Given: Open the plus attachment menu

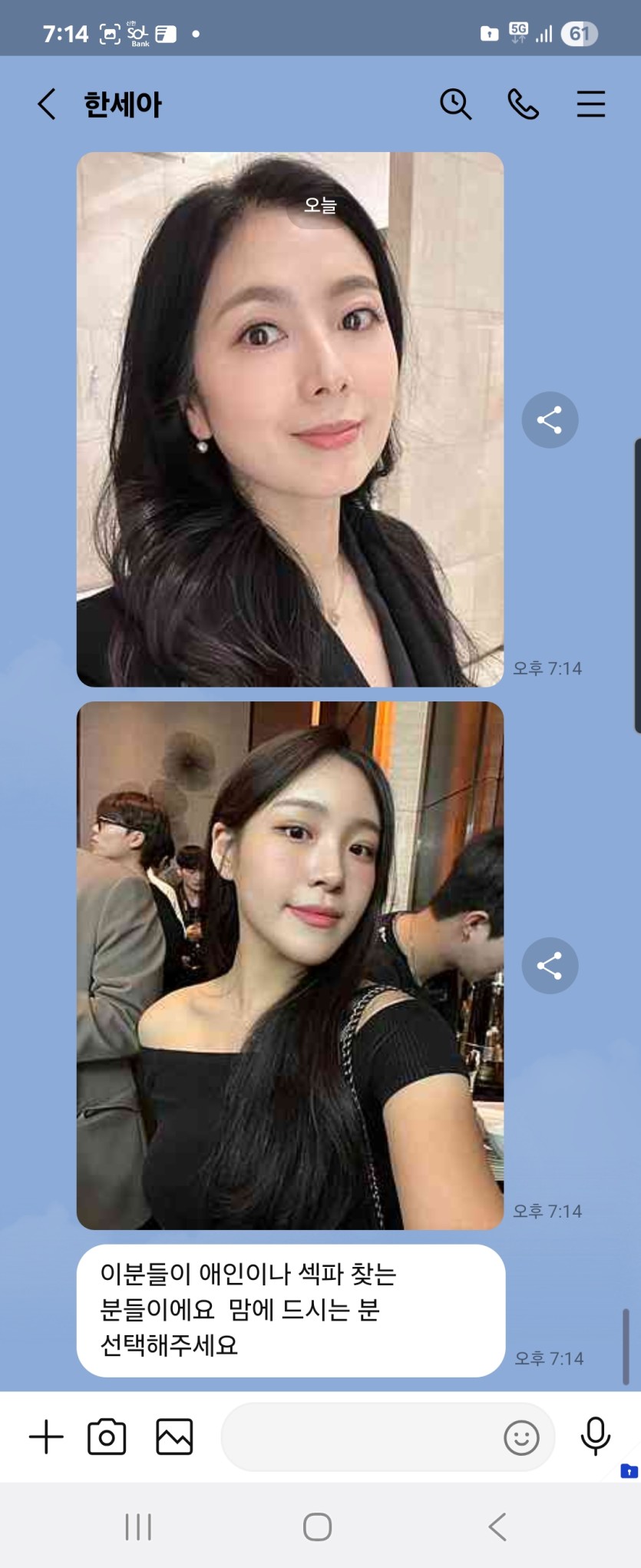Looking at the screenshot, I should [46, 1437].
